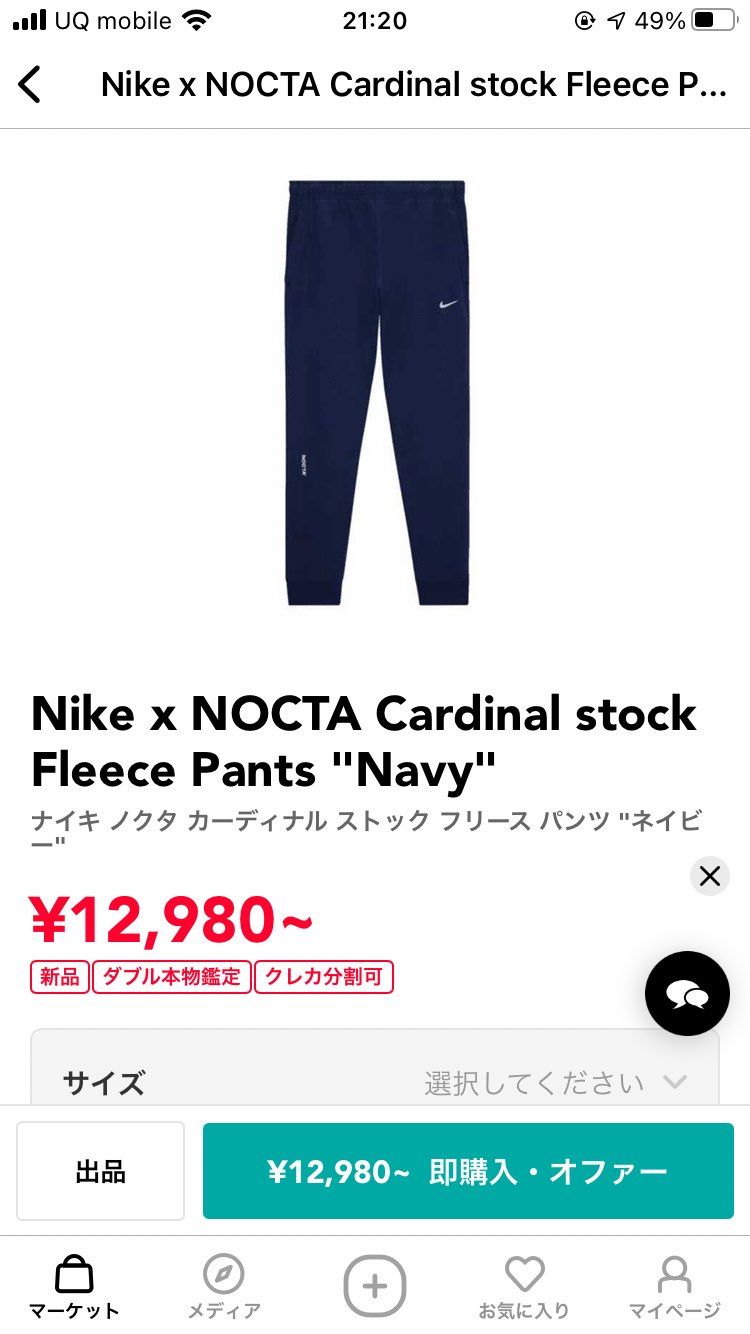This screenshot has width=750, height=1334.
Task: Open the メディア section icon
Action: (223, 1274)
